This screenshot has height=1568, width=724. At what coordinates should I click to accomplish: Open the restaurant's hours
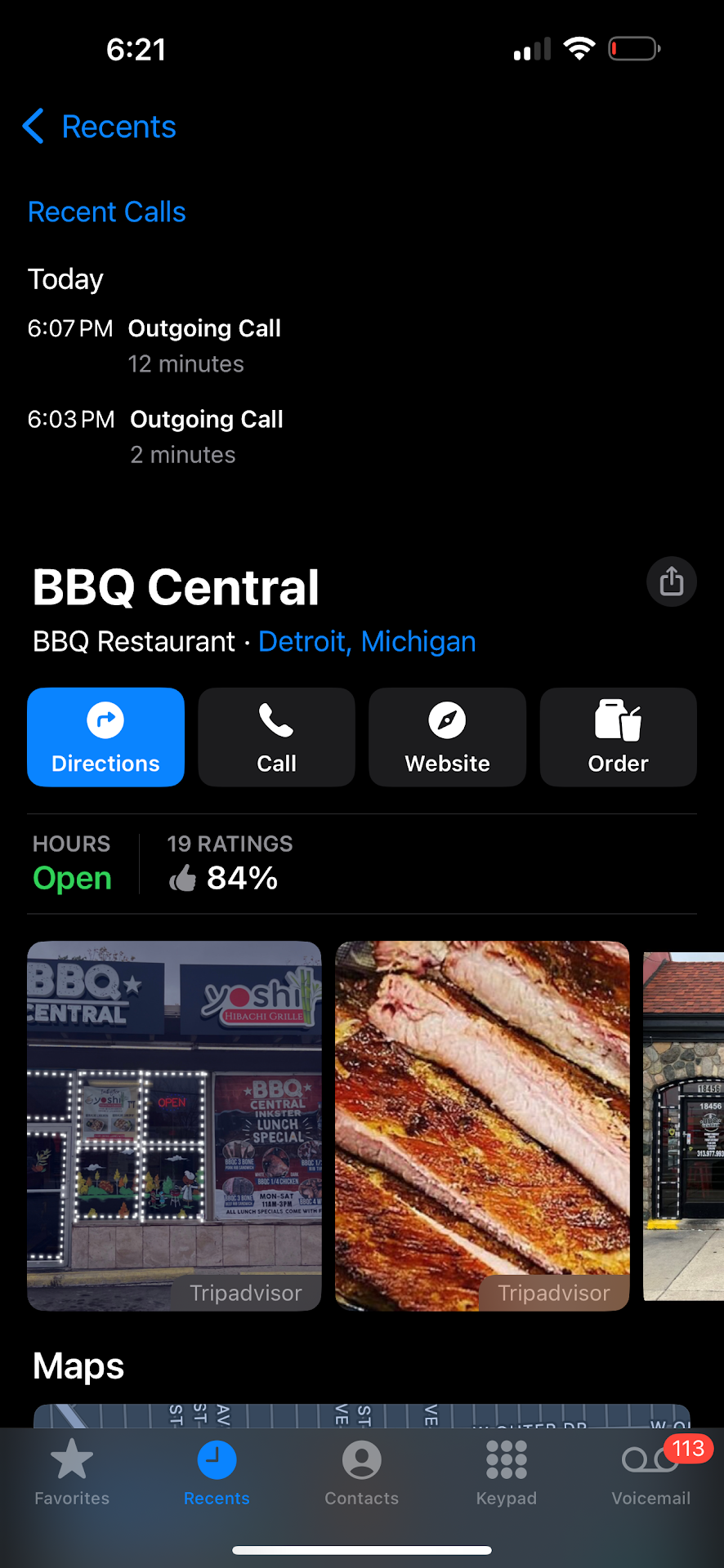(72, 864)
